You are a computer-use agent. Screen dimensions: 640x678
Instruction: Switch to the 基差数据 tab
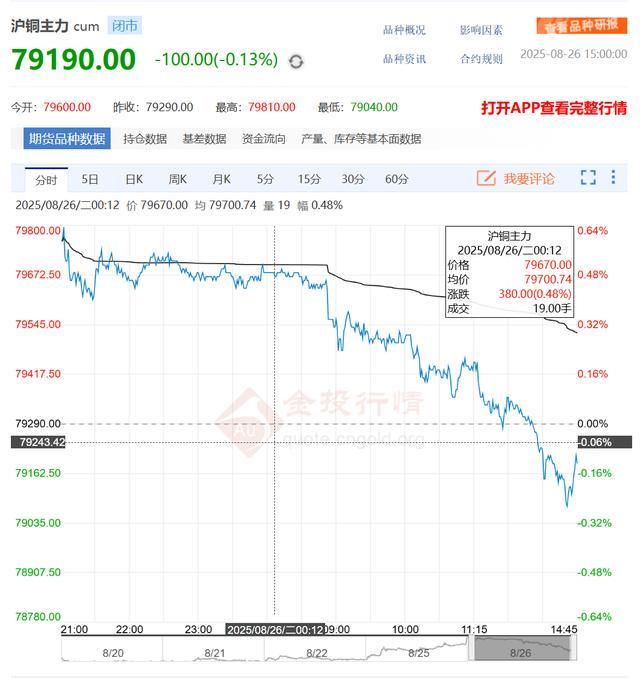pos(204,139)
